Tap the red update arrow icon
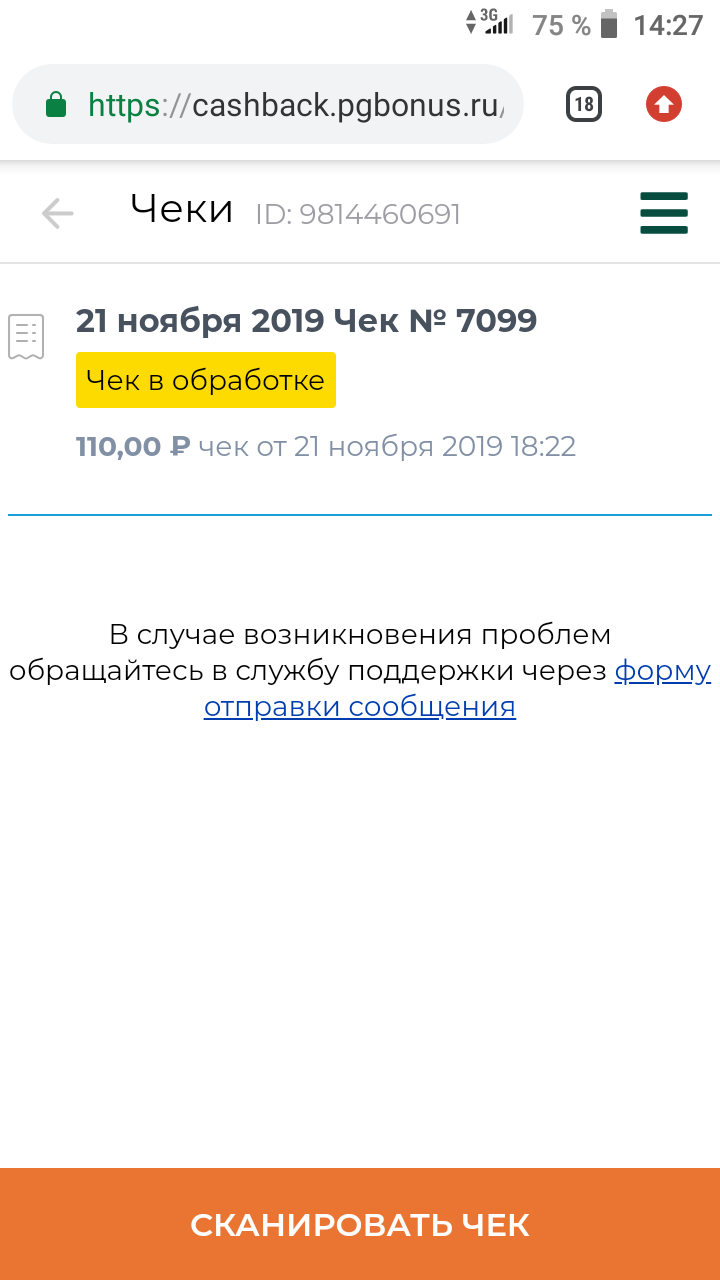 (664, 104)
